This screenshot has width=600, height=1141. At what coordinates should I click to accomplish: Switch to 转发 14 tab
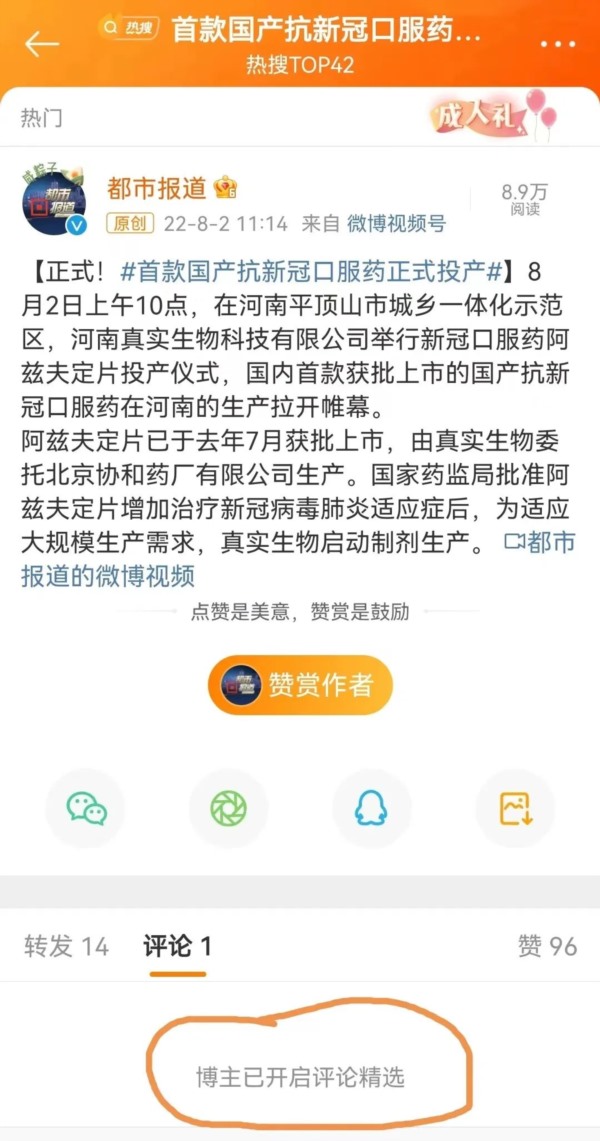pos(66,946)
